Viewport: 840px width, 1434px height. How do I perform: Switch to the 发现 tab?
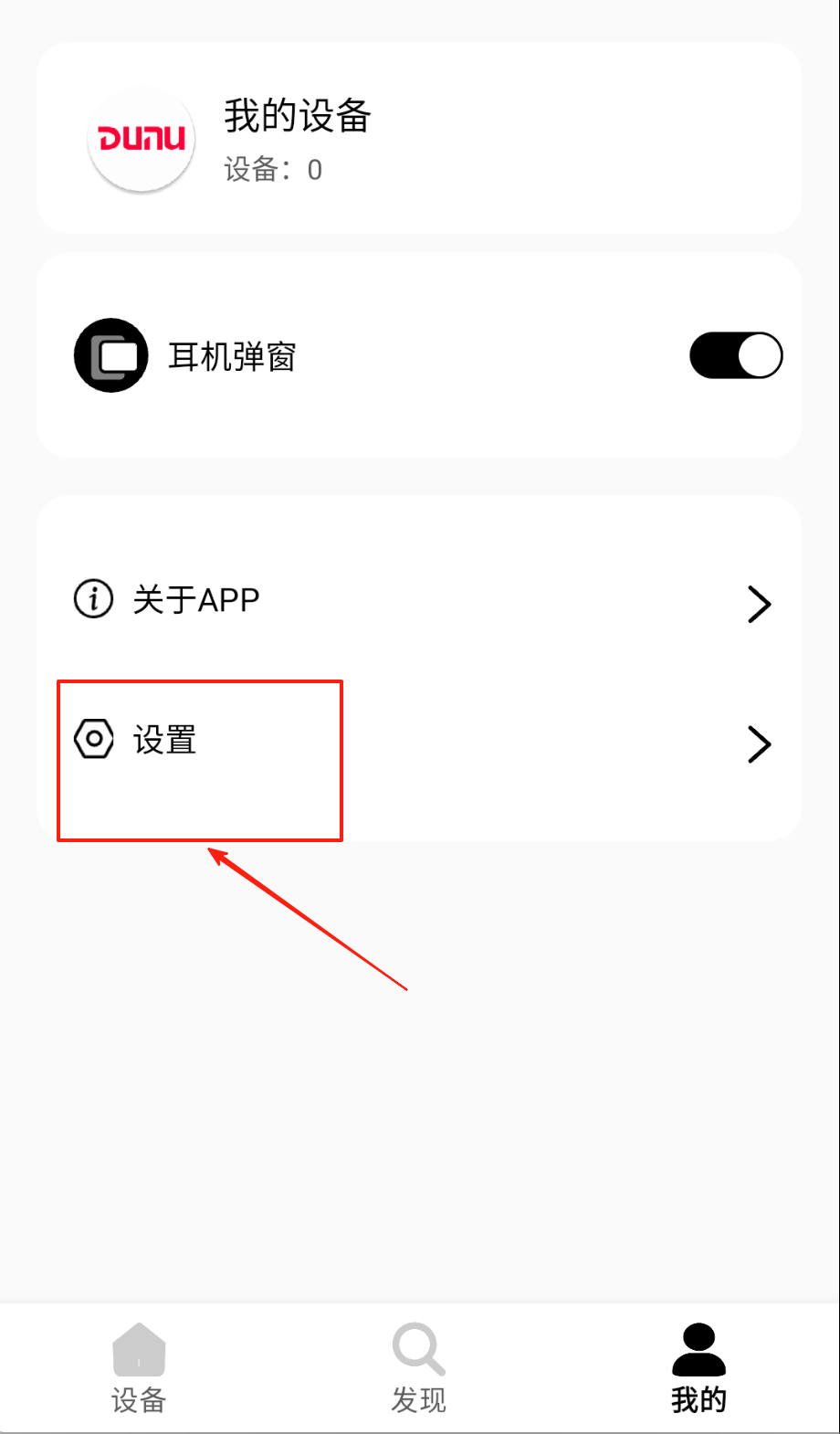(x=418, y=1367)
